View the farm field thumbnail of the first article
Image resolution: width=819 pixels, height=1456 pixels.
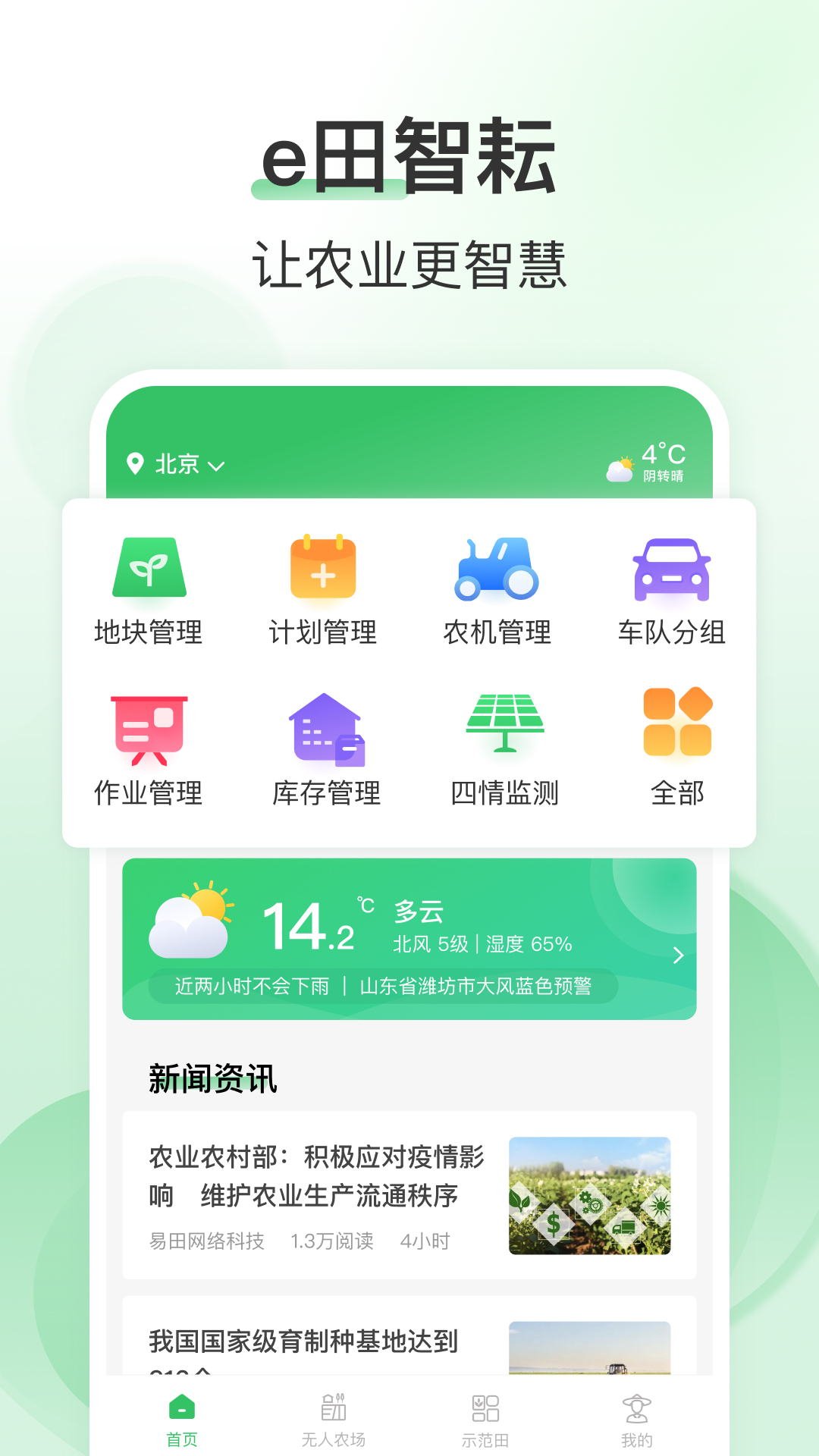click(590, 1197)
